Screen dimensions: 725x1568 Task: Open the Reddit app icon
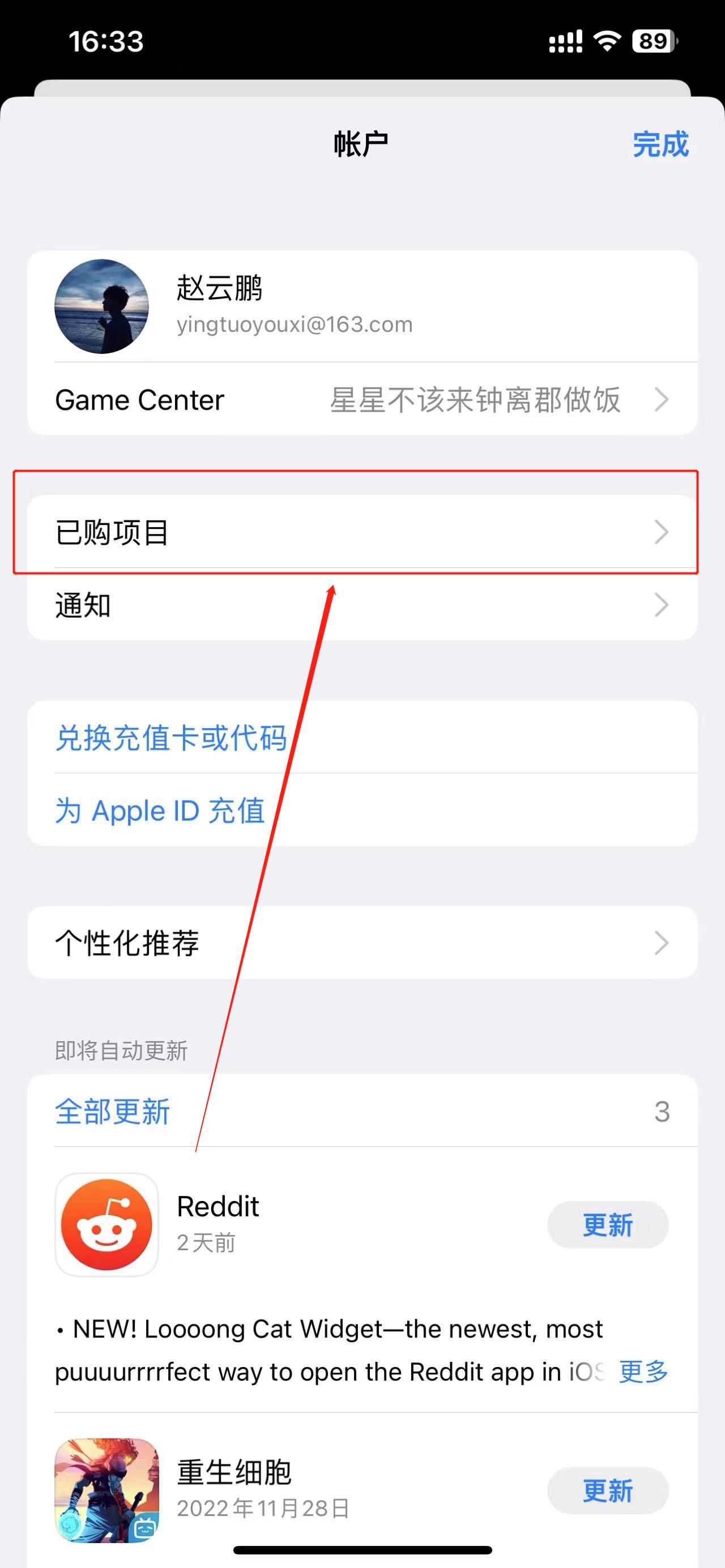[x=106, y=1225]
